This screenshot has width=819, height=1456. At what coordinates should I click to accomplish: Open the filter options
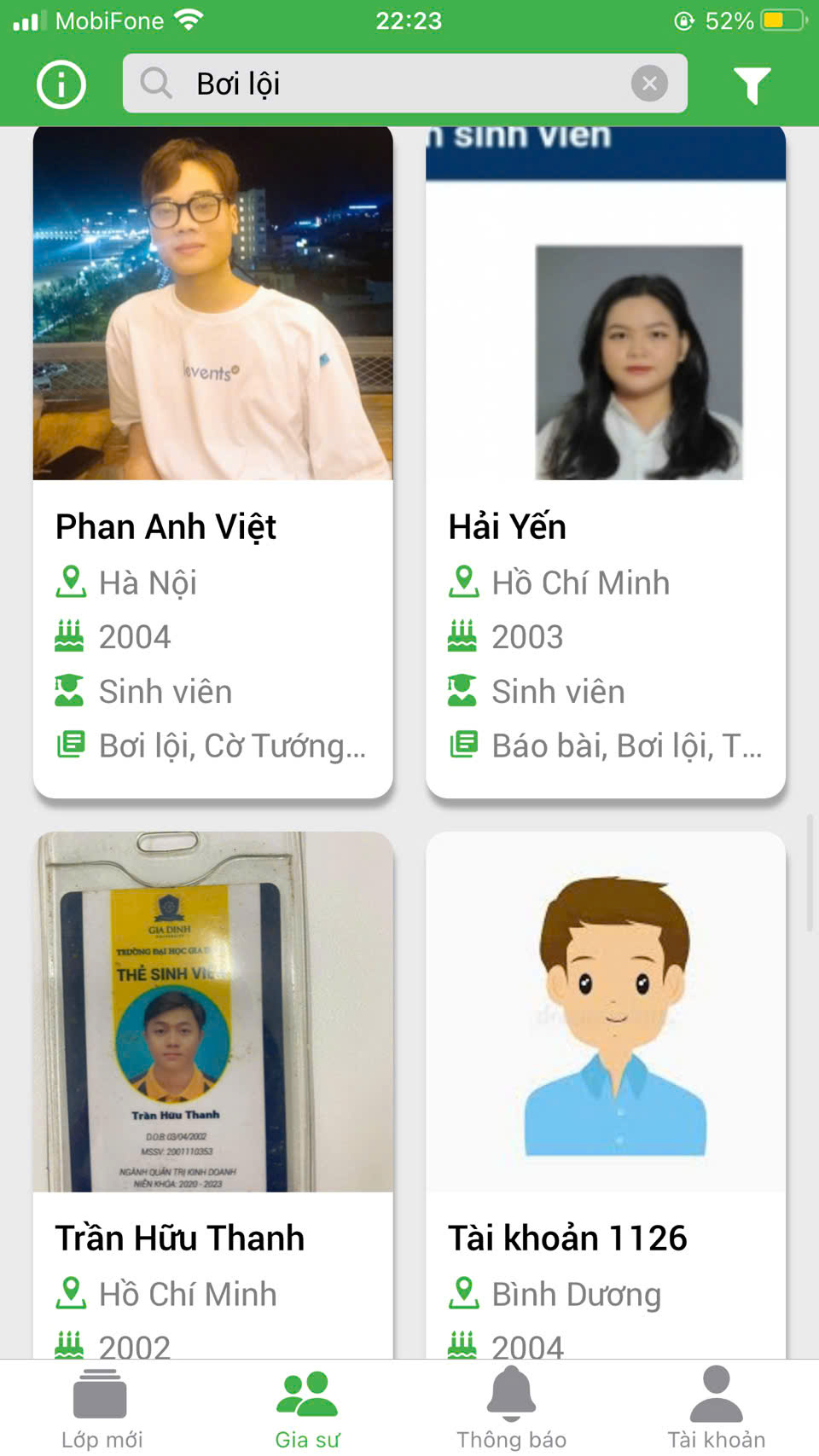pyautogui.click(x=752, y=84)
